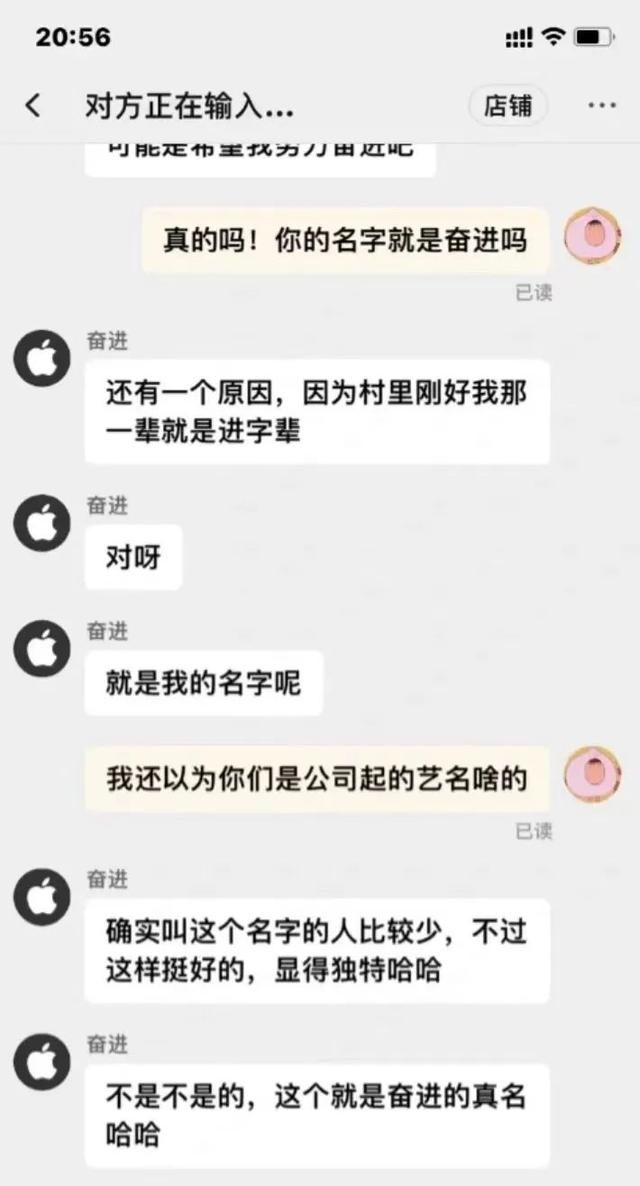Tap 奋进's avatar beside the 对呀 message
This screenshot has height=1186, width=640.
(x=42, y=523)
